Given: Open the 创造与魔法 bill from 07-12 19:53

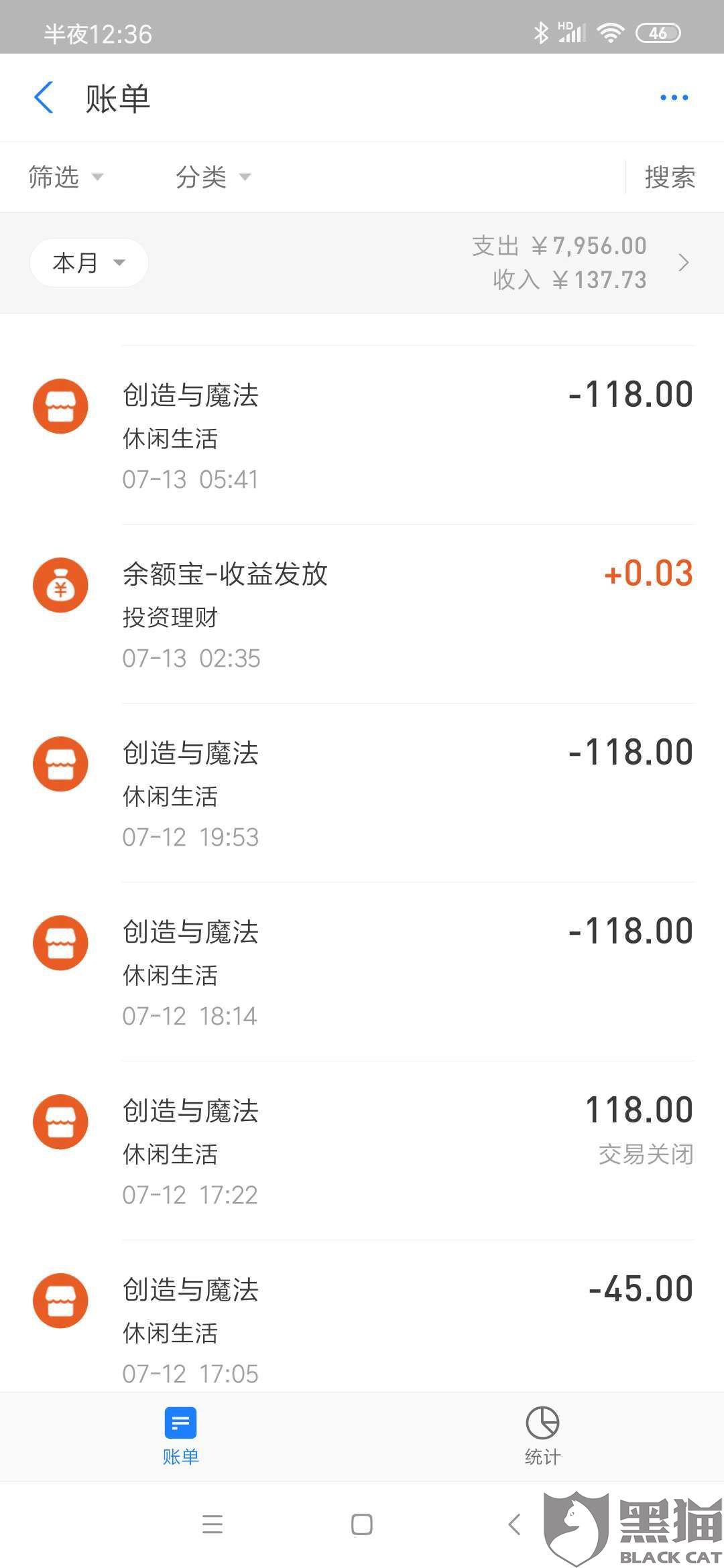Looking at the screenshot, I should 362,793.
